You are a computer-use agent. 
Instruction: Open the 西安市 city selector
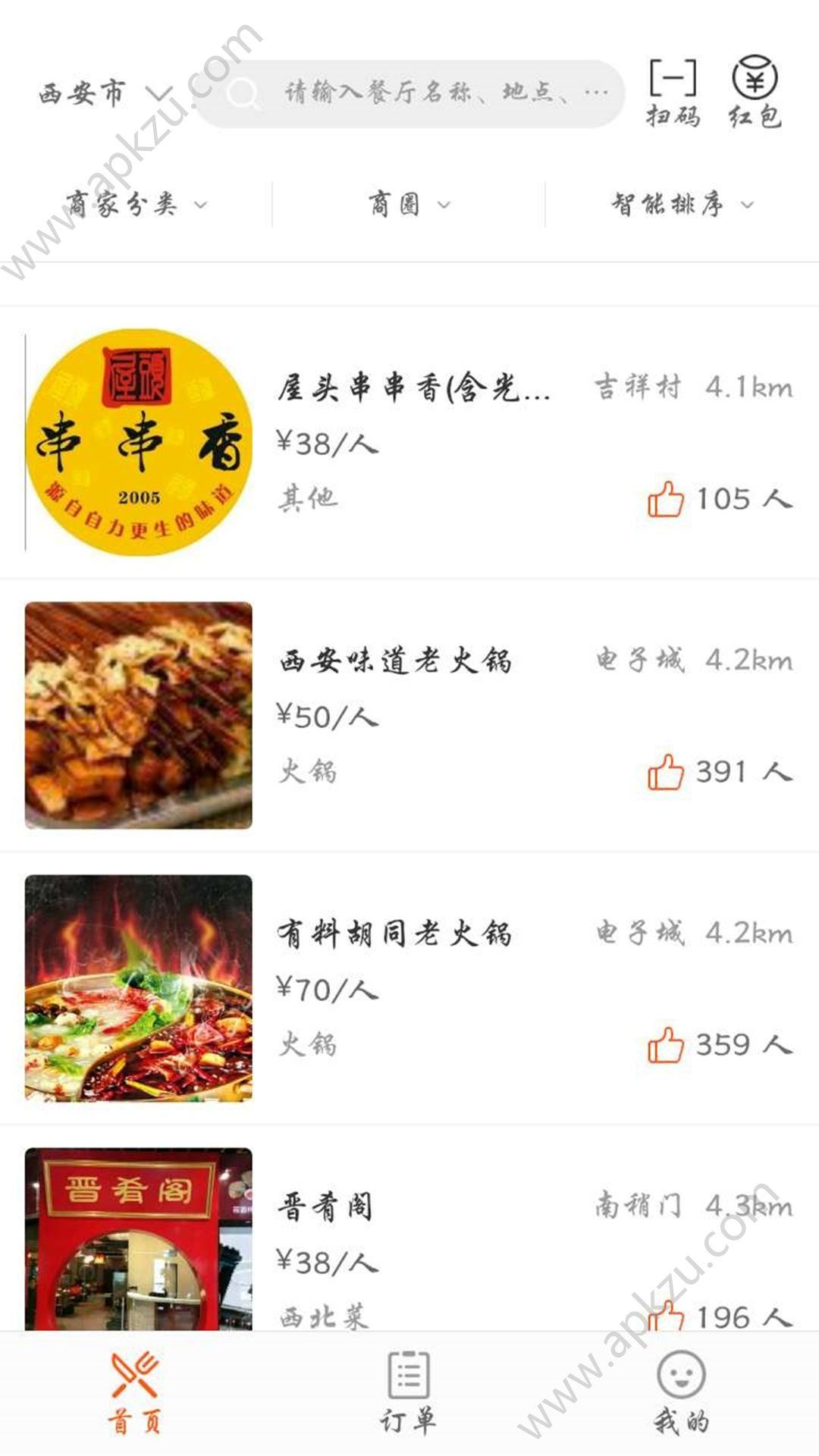106,94
